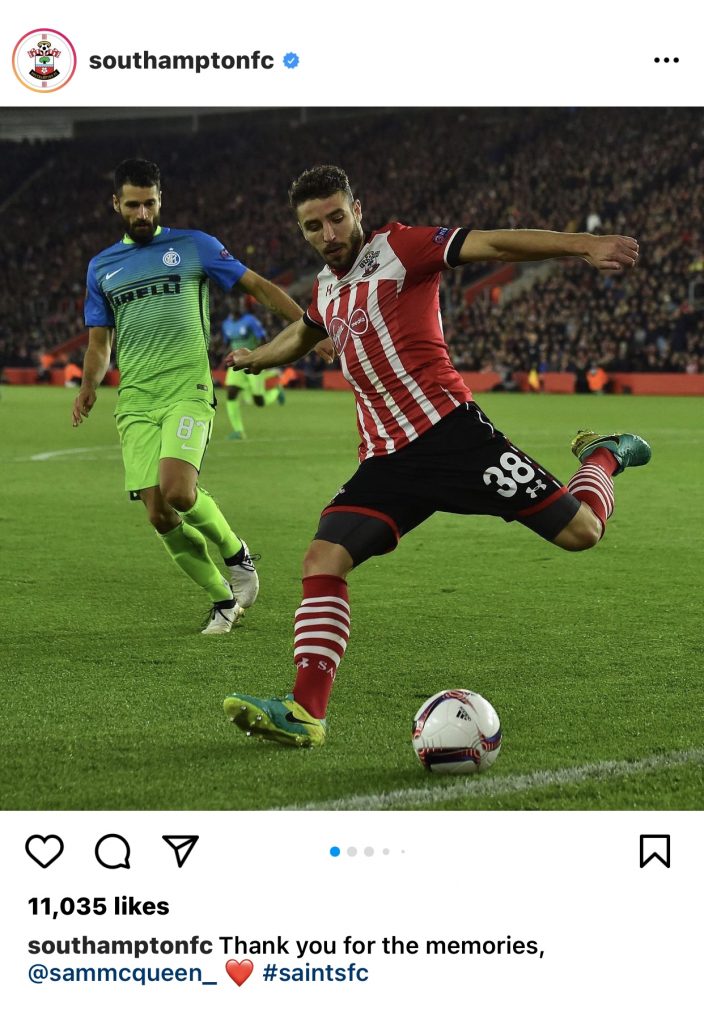Share the post via the paper plane icon
Image resolution: width=704 pixels, height=1024 pixels.
click(x=180, y=851)
